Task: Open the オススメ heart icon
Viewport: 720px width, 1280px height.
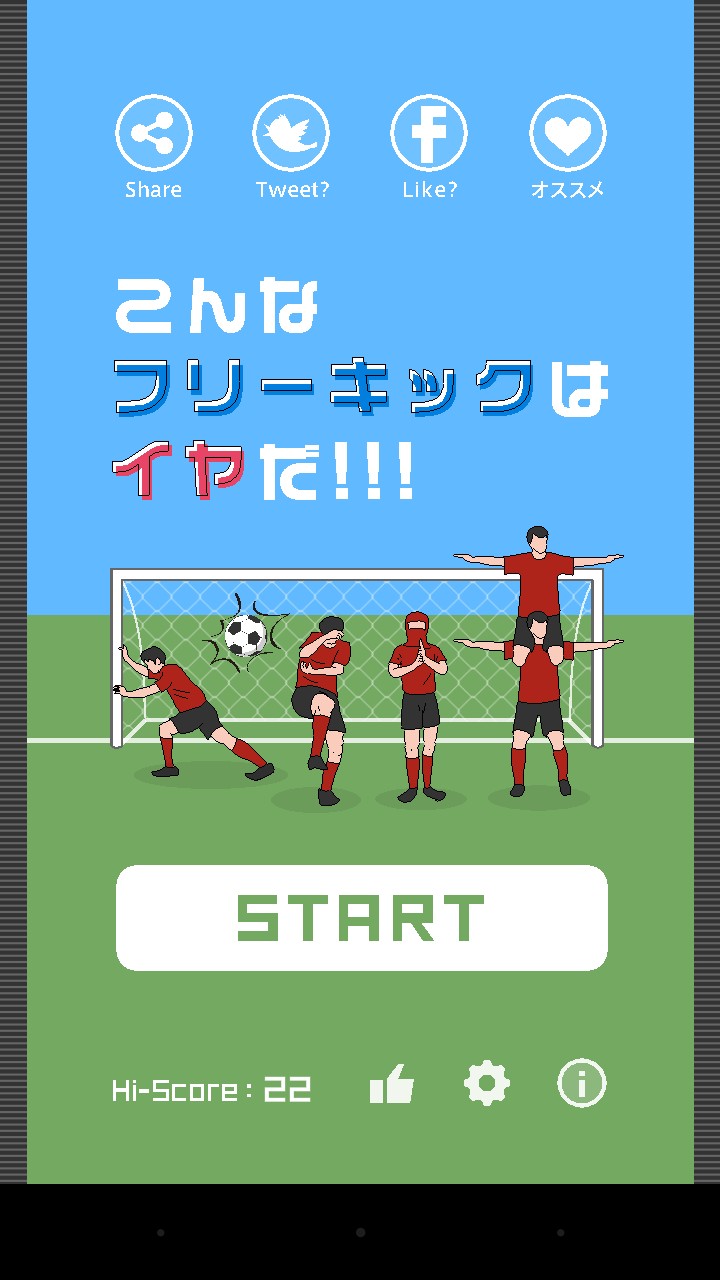Action: tap(567, 133)
